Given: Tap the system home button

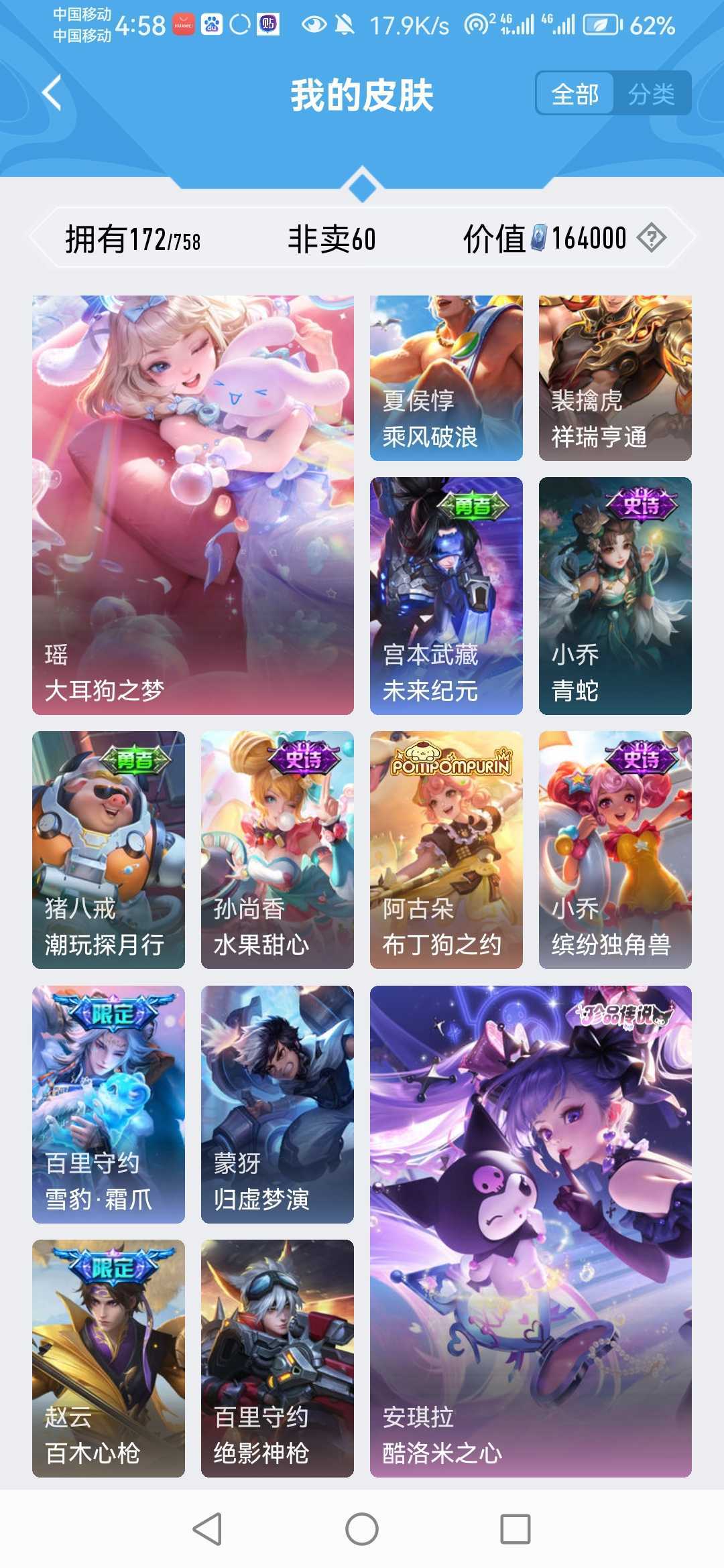Looking at the screenshot, I should 362,1529.
